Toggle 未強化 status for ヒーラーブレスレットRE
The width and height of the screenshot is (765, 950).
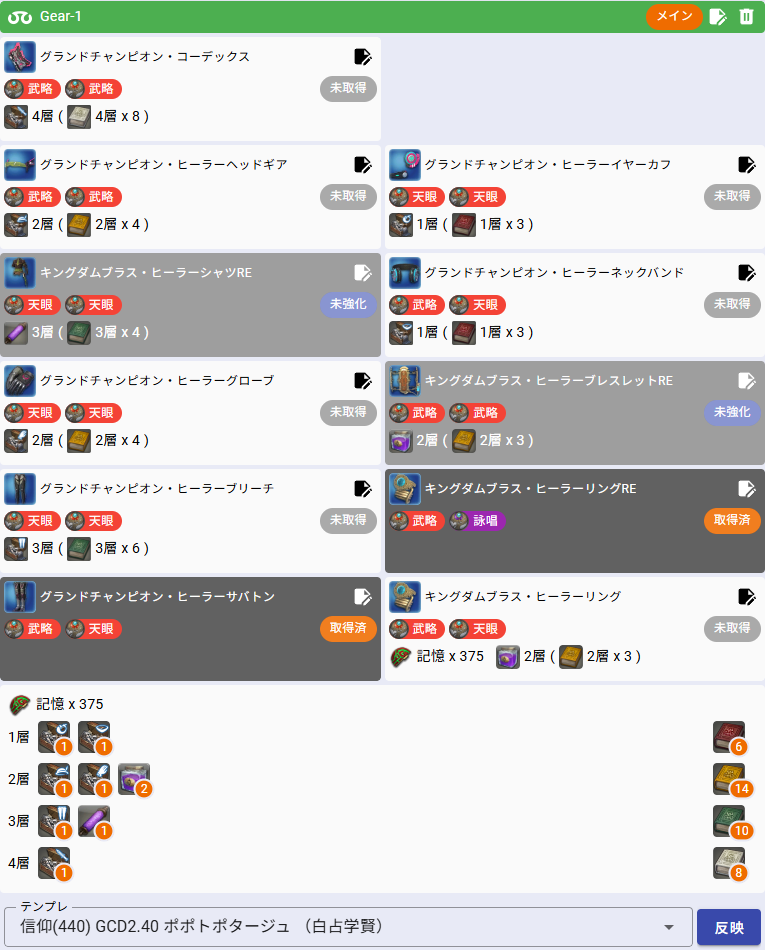(x=732, y=412)
